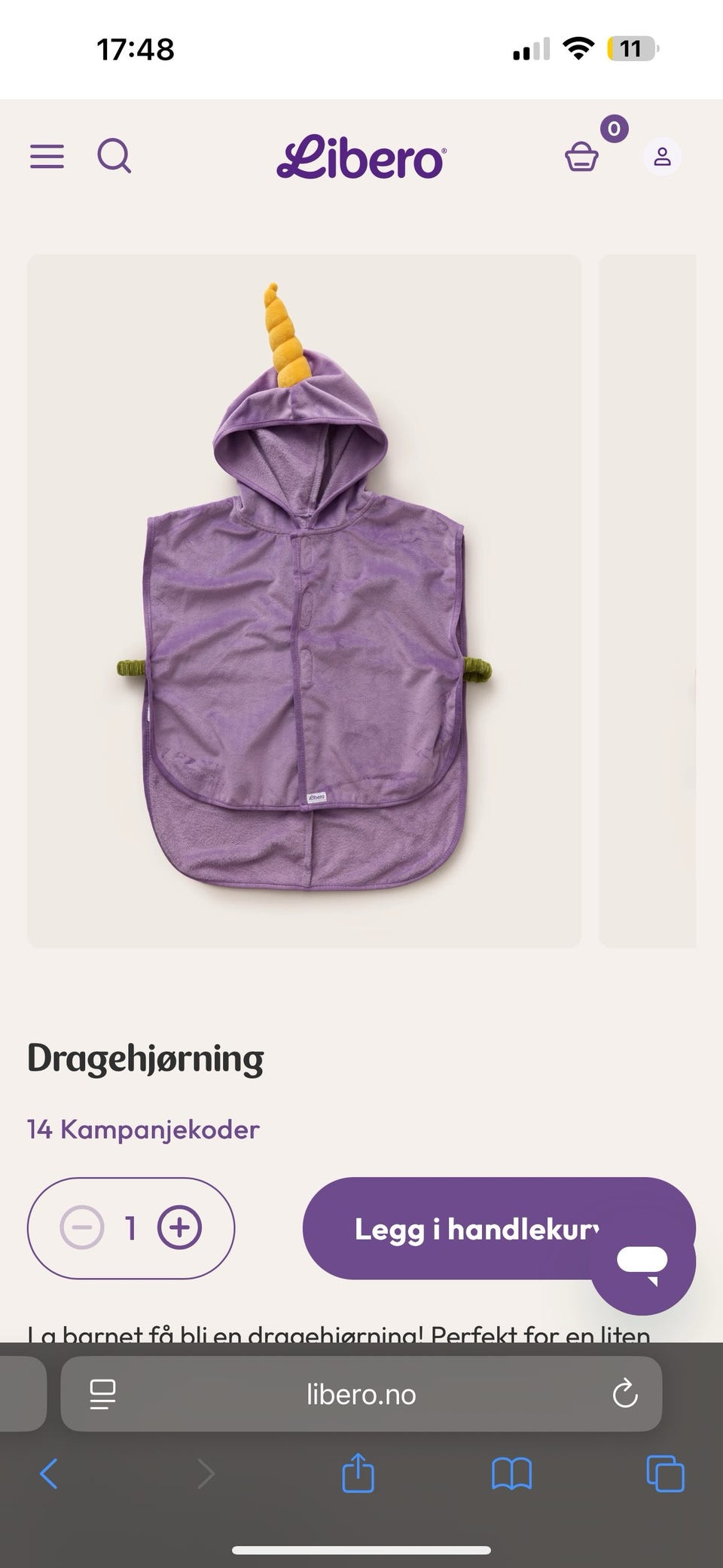Tap the libero.no address bar
723x1568 pixels.
coord(361,1394)
